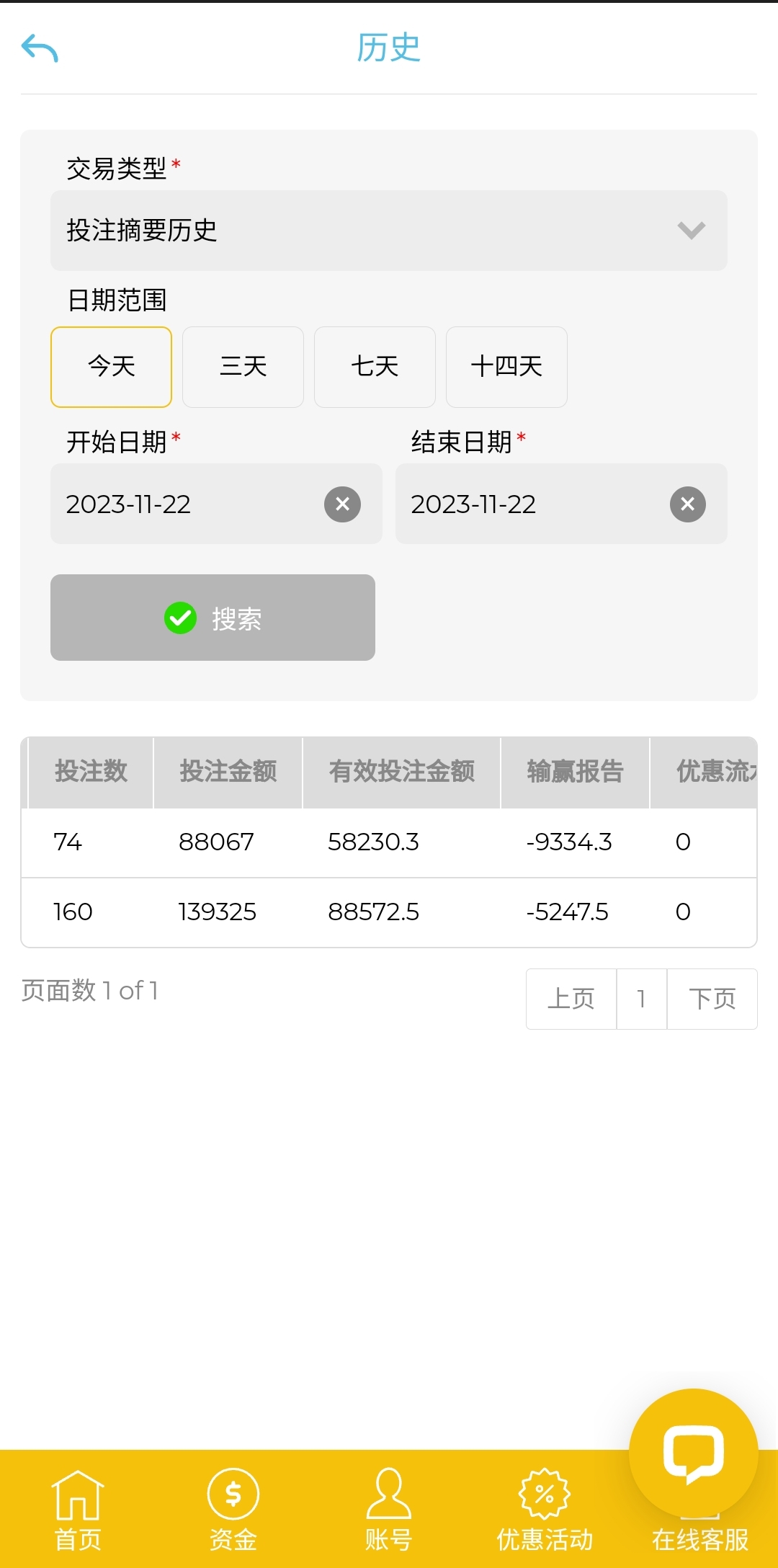
Task: Set the range to 十四天
Action: coord(506,367)
